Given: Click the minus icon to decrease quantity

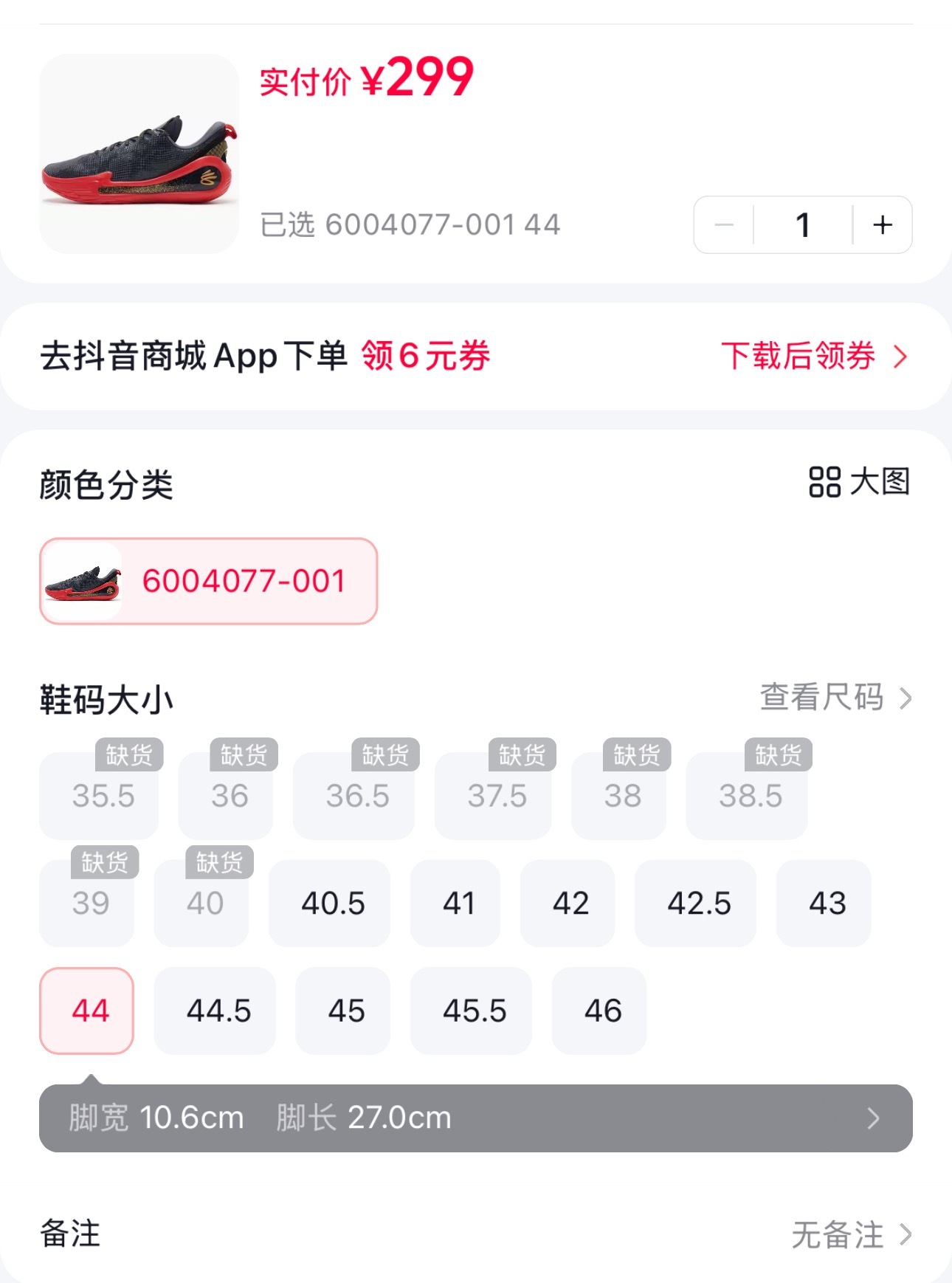Looking at the screenshot, I should (724, 225).
